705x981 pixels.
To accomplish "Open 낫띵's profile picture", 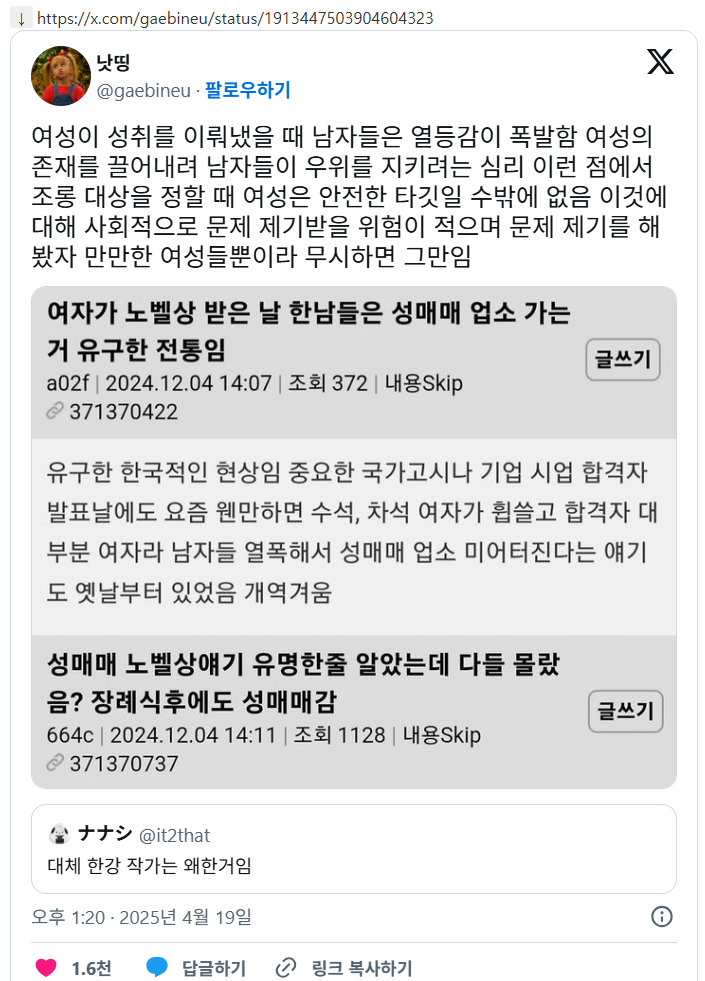I will tap(61, 76).
